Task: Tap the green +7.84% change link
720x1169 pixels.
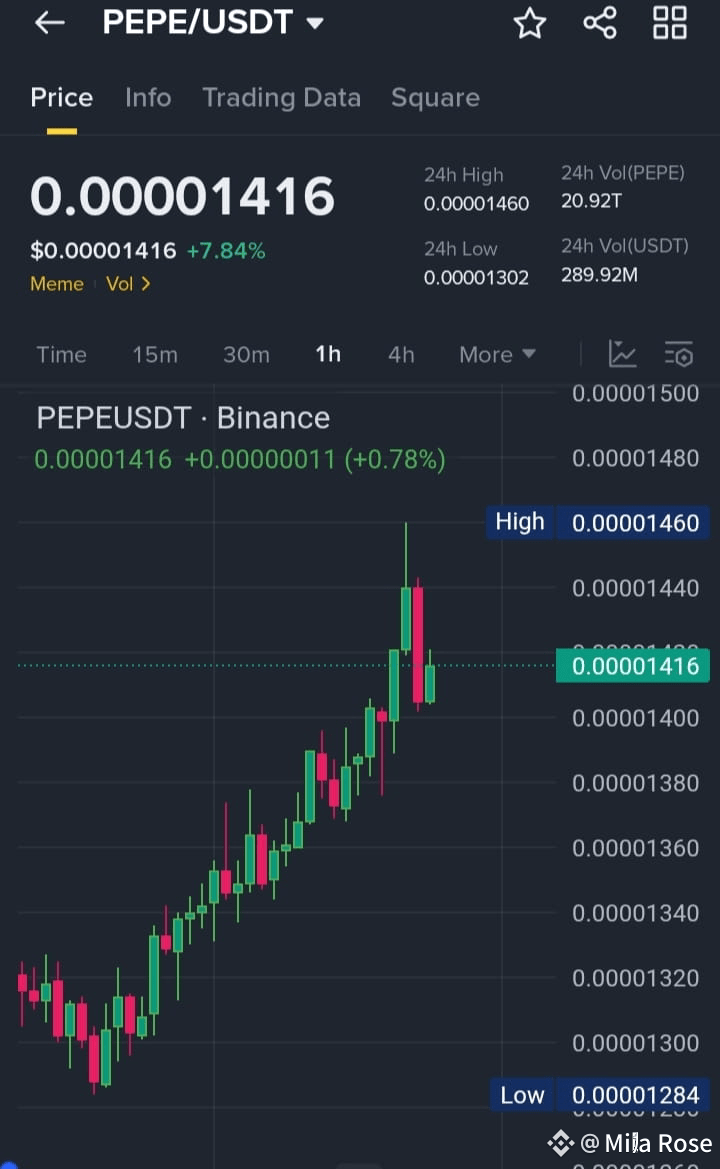Action: point(225,251)
